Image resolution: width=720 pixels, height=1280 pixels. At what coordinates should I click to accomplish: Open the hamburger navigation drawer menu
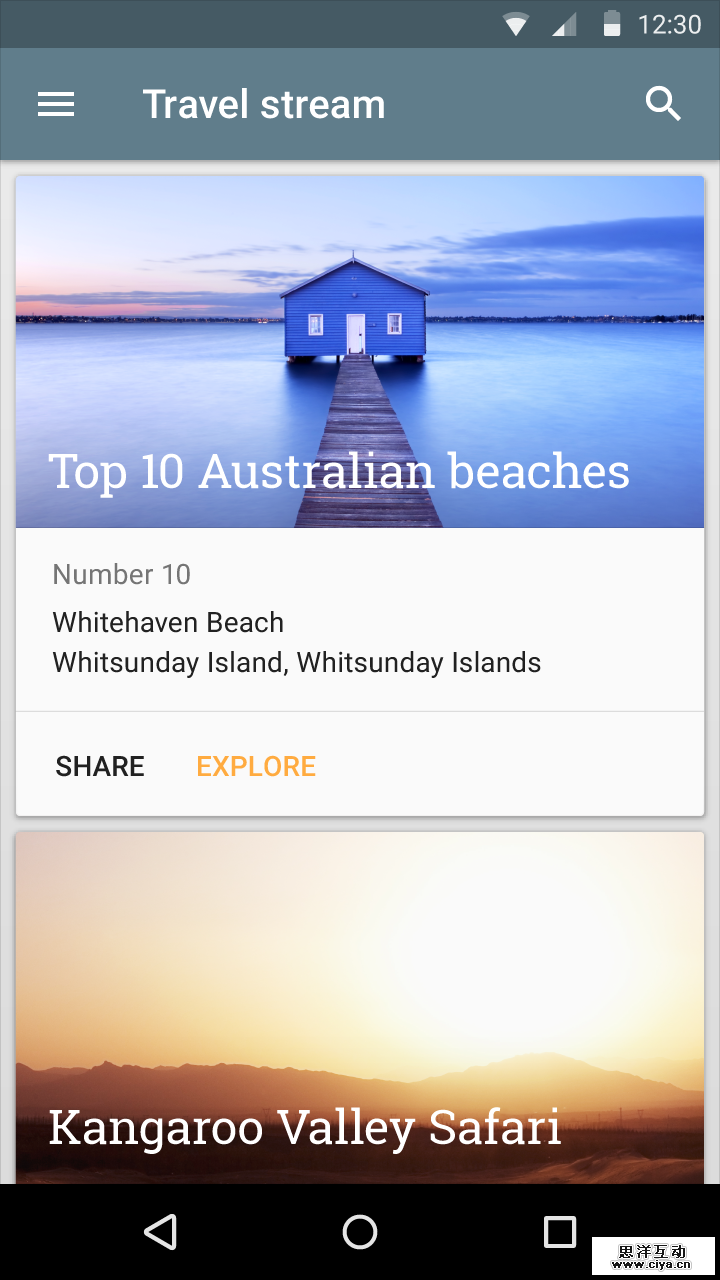coord(56,104)
